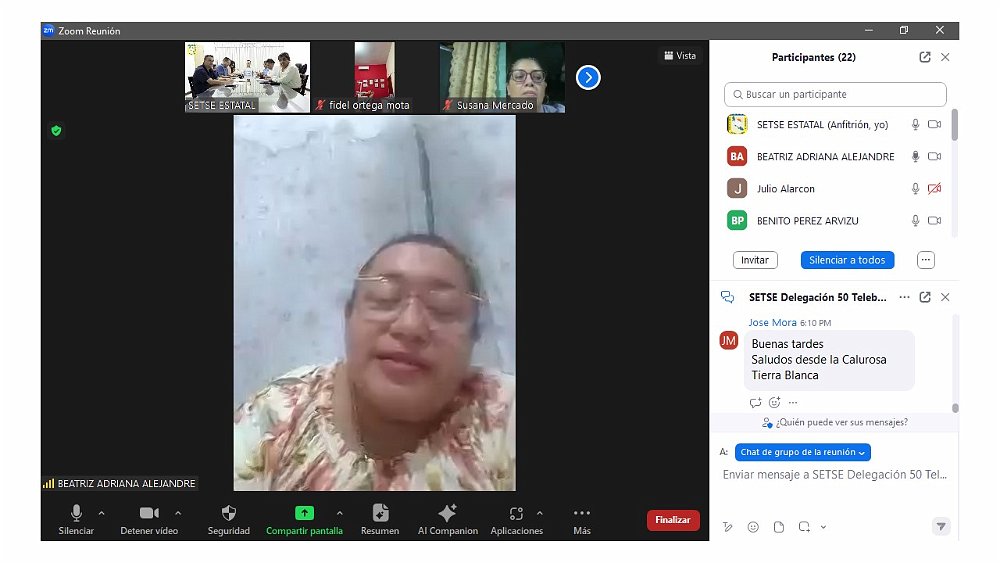Launch AI Companion

(447, 518)
